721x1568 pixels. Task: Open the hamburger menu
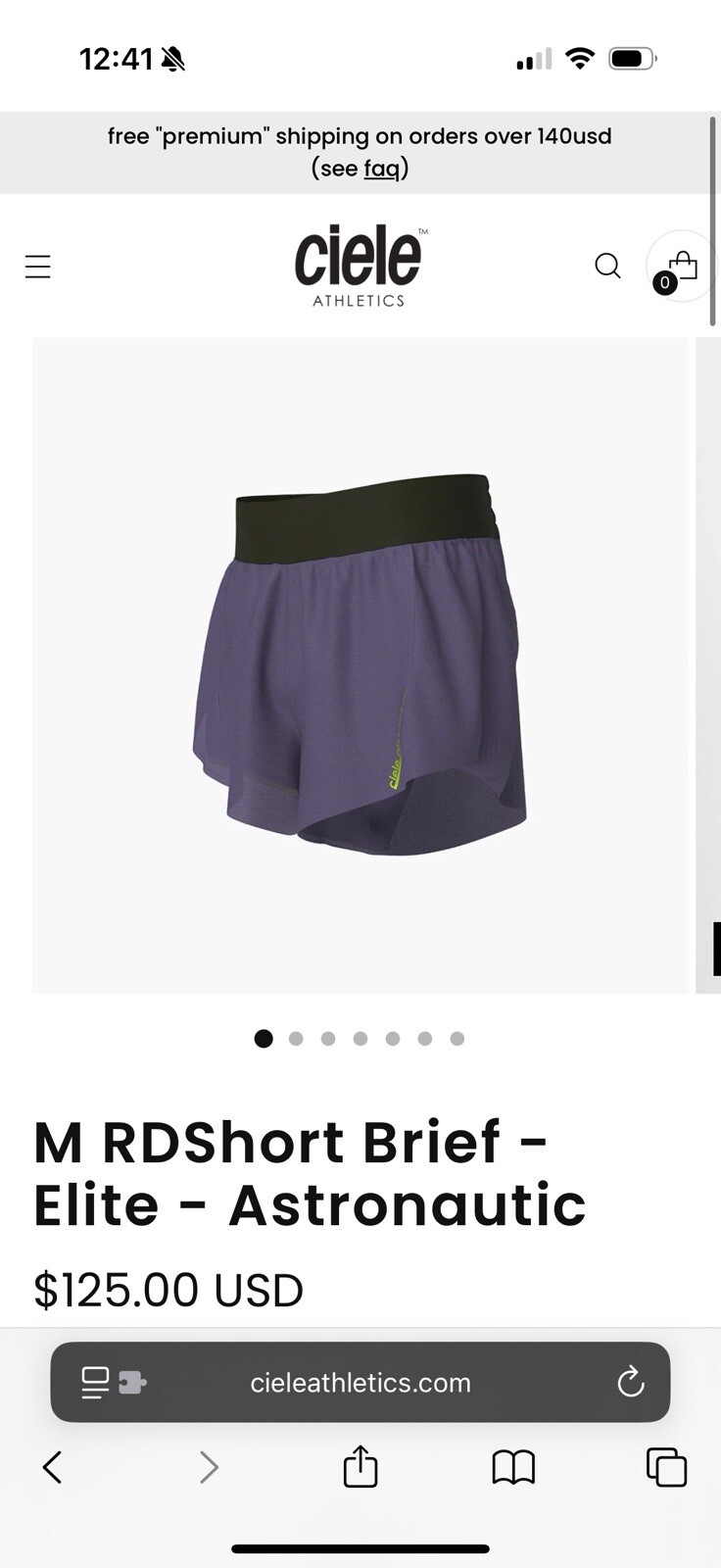click(37, 267)
